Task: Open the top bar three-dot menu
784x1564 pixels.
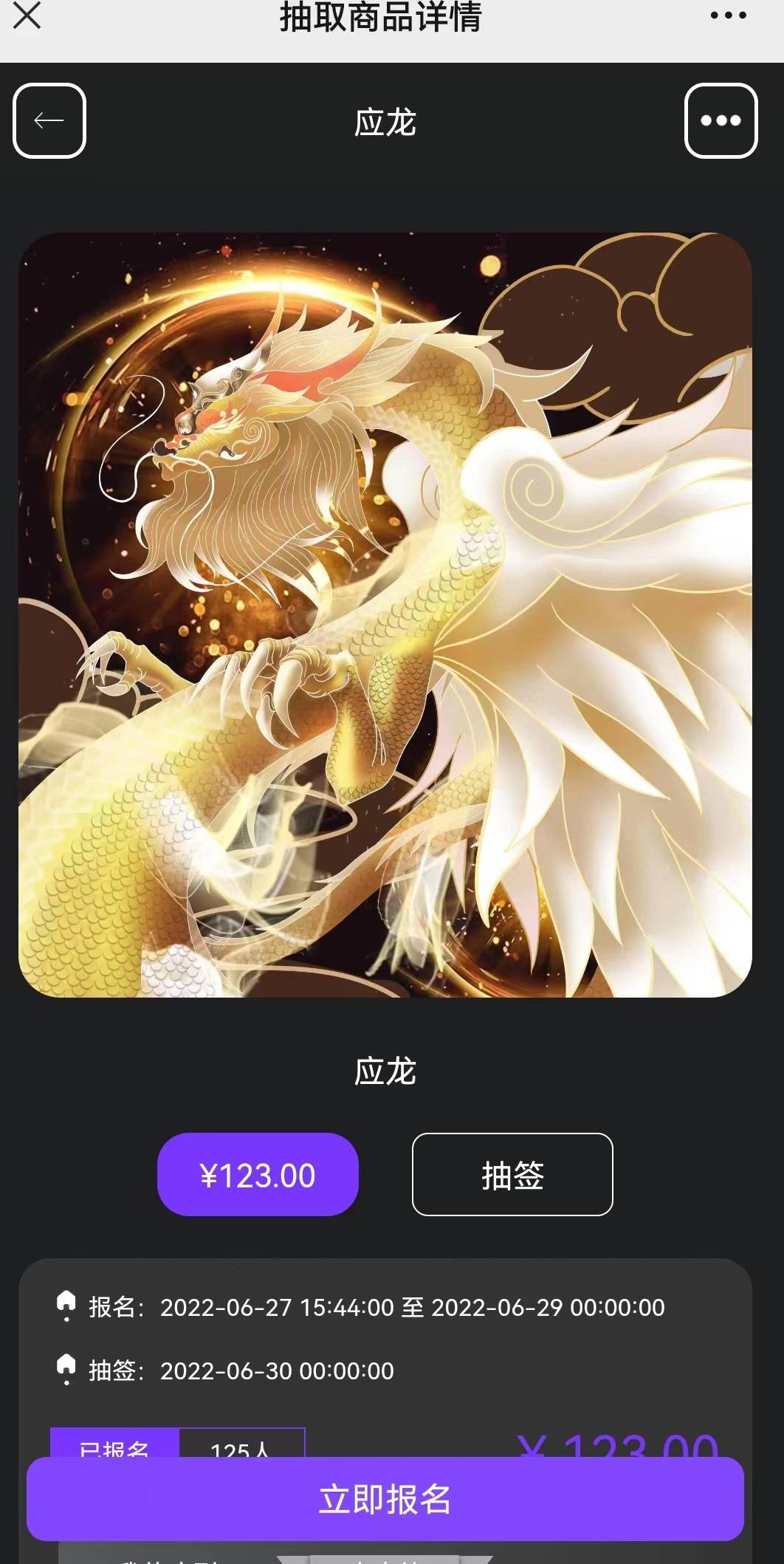Action: pyautogui.click(x=728, y=16)
